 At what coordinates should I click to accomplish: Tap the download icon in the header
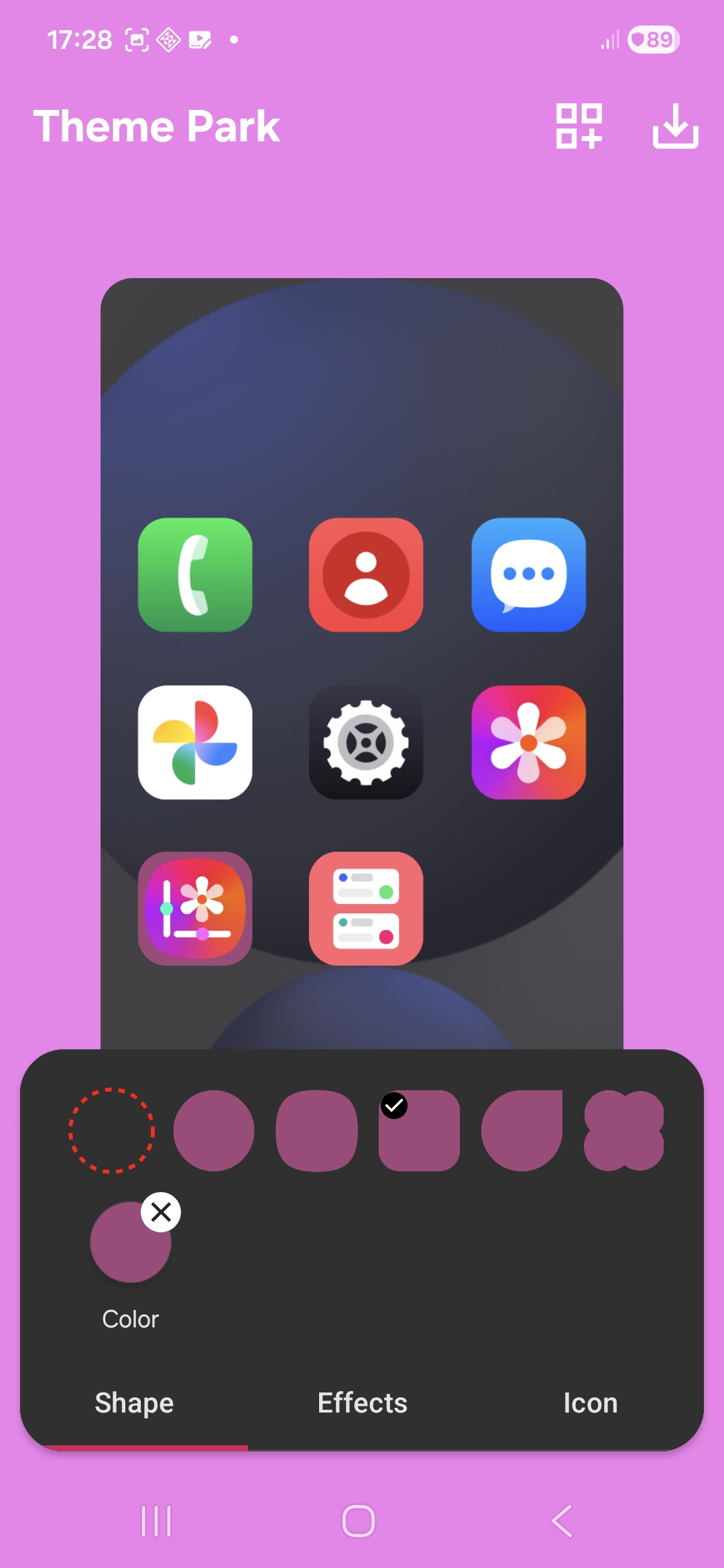[x=675, y=126]
